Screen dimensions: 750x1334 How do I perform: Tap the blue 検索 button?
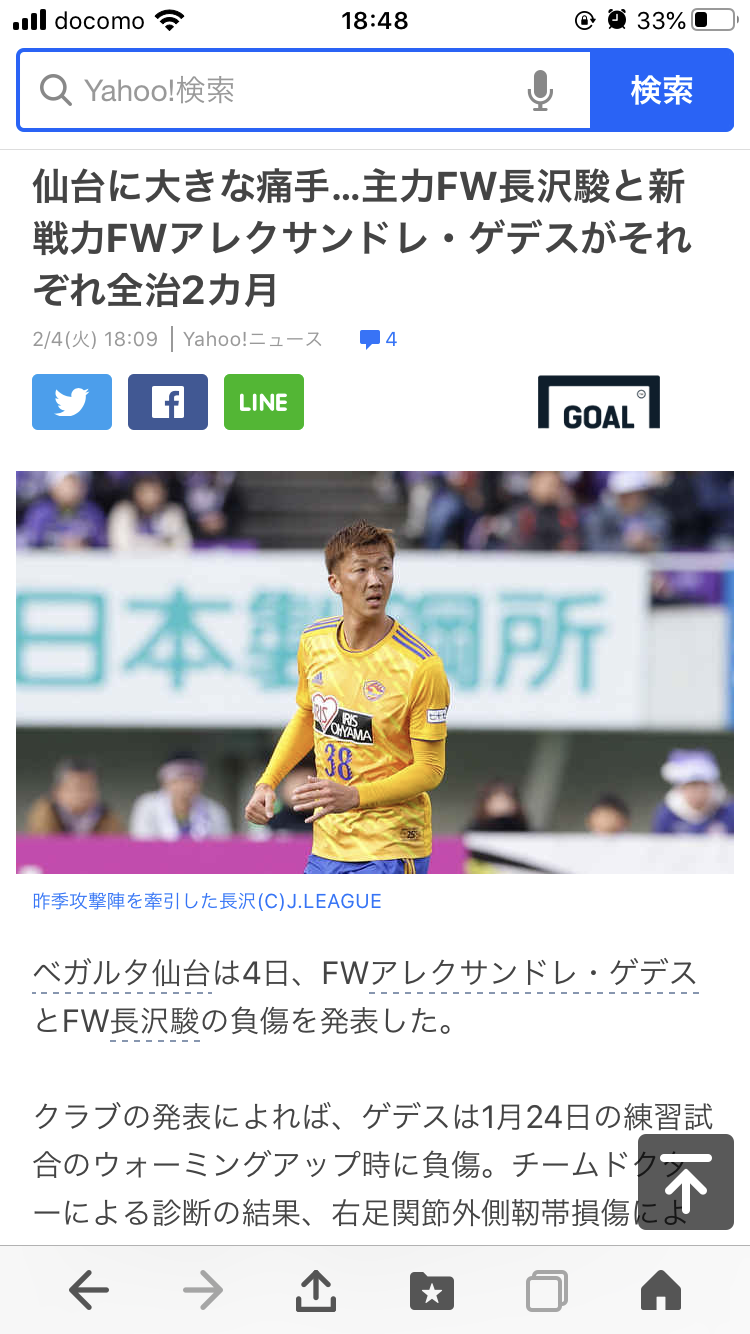tap(661, 91)
